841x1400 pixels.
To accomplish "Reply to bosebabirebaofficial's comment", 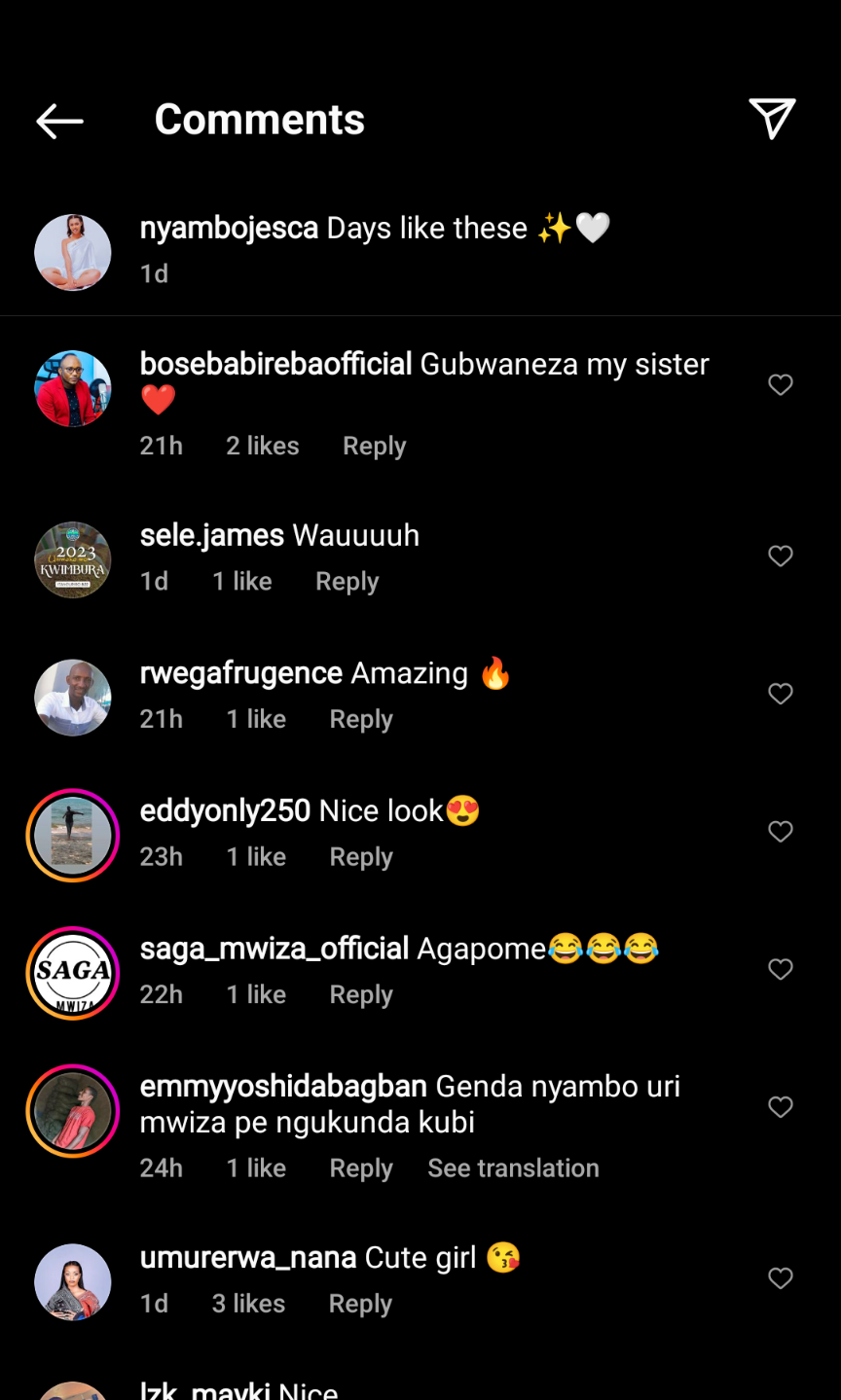I will coord(374,446).
